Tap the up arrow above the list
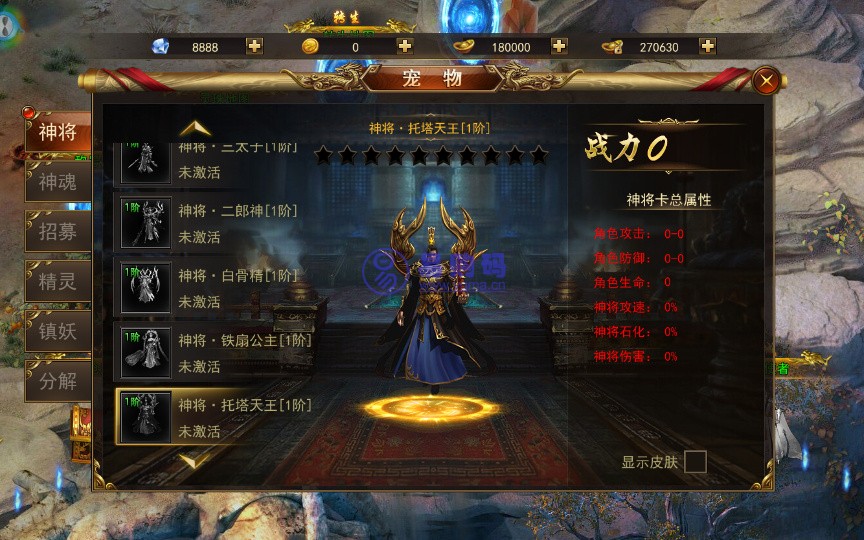 [195, 128]
